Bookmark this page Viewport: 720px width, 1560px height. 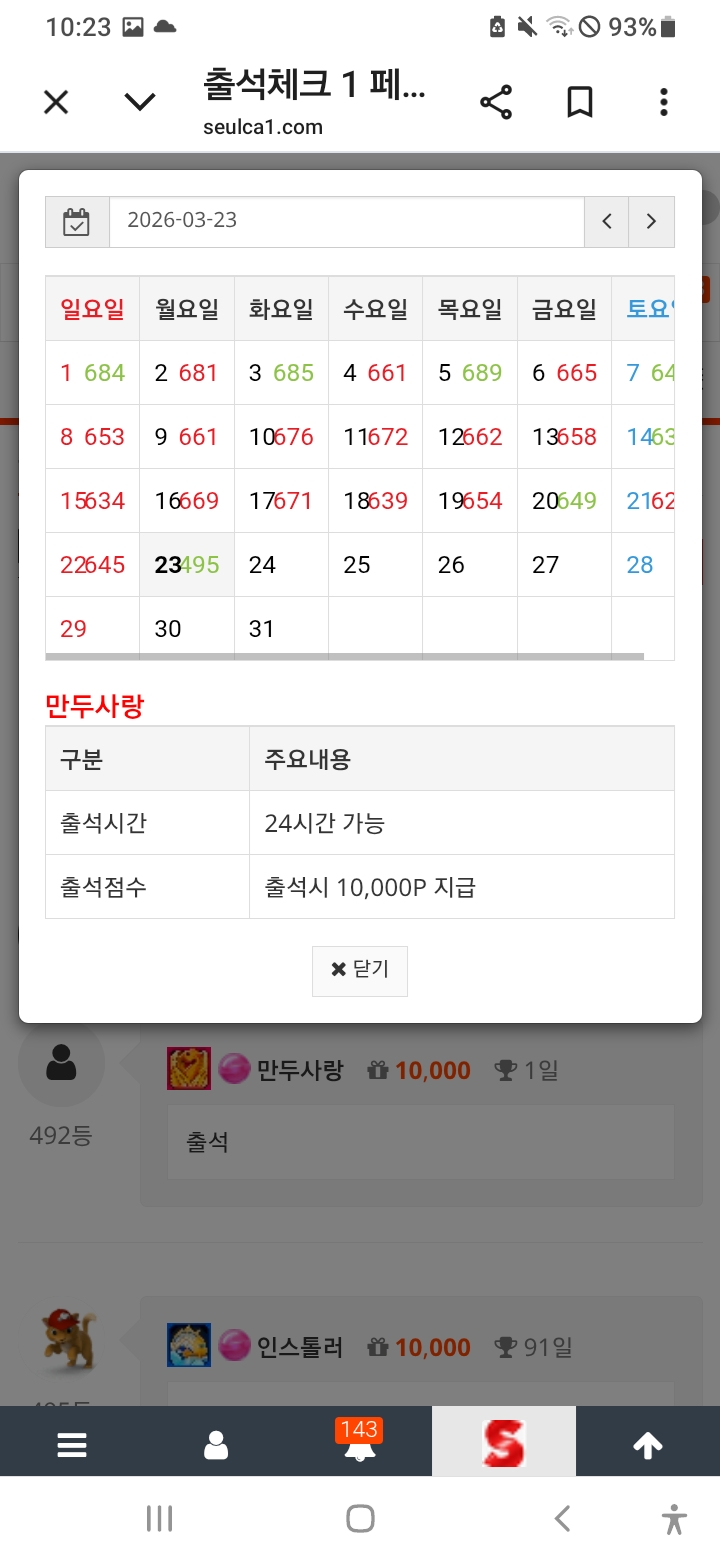580,102
